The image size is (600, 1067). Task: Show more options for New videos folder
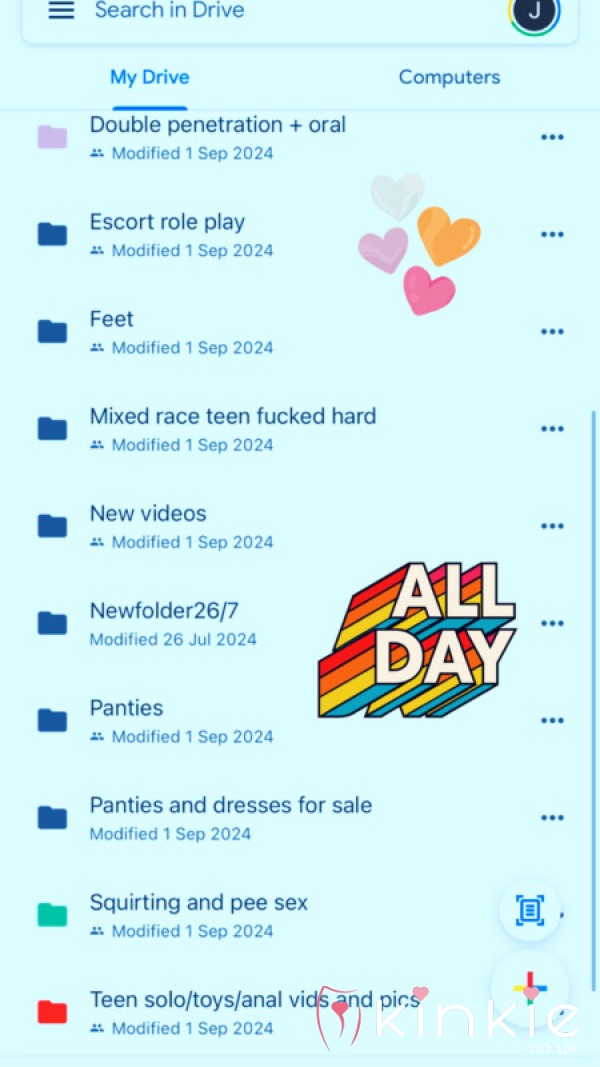pos(552,526)
